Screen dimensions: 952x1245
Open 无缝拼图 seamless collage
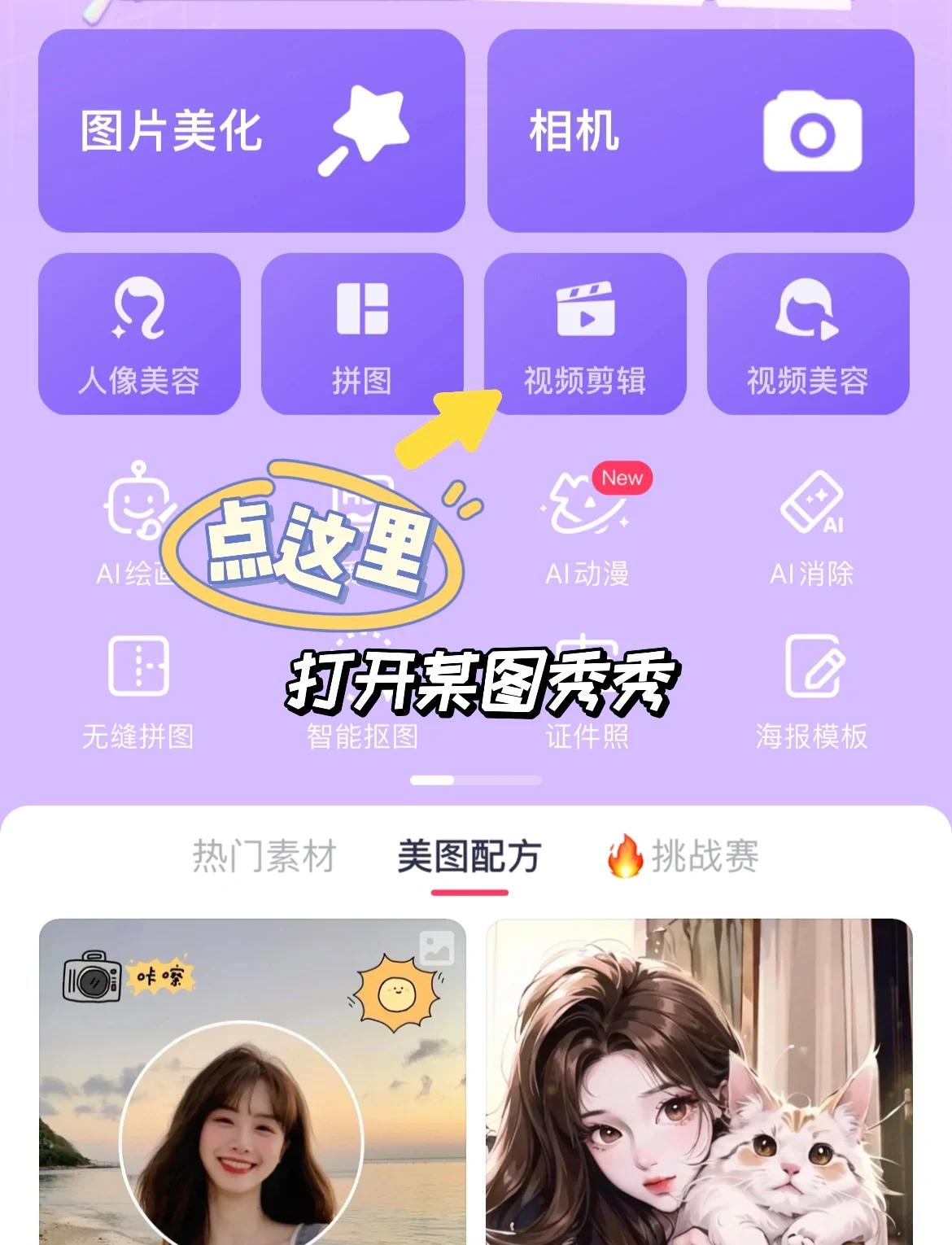click(x=138, y=692)
